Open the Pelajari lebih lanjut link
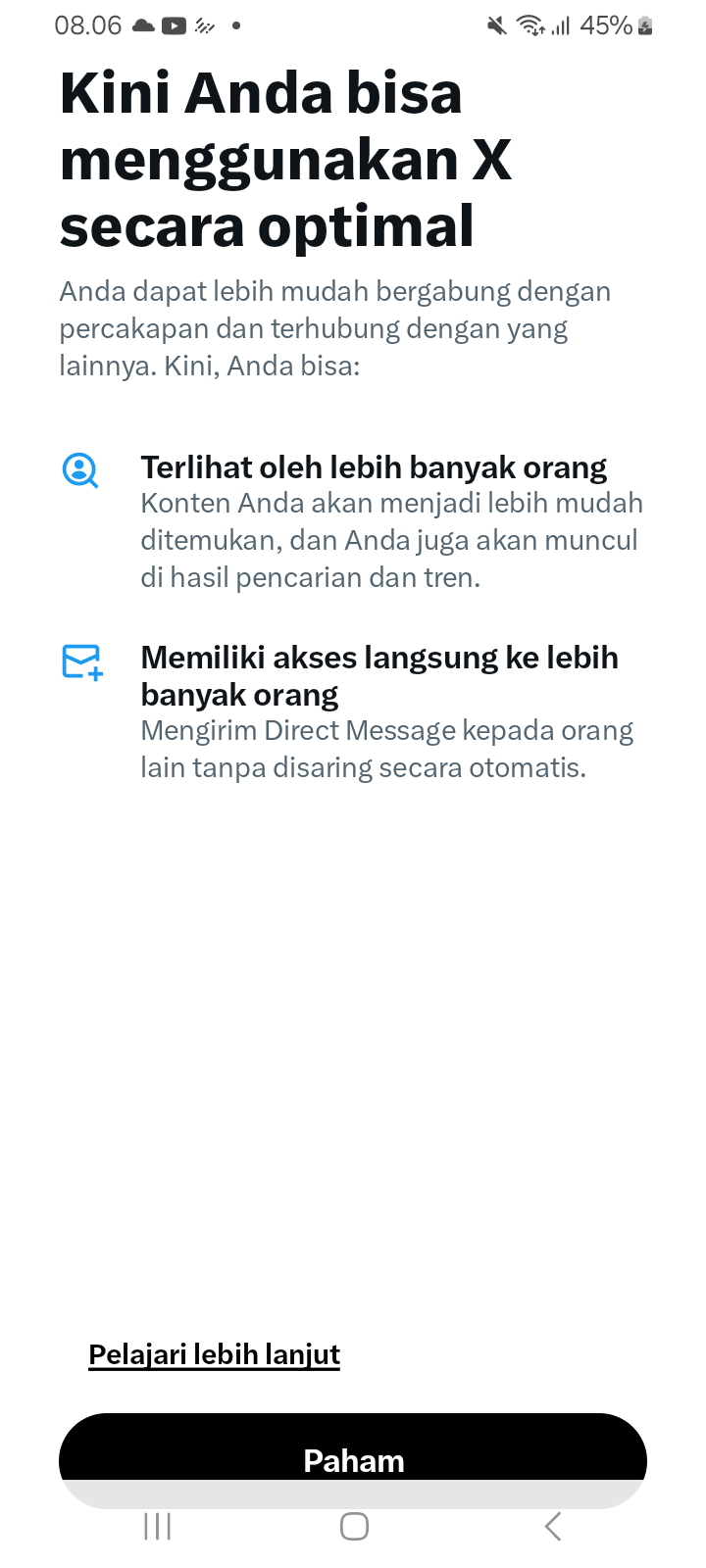 (x=214, y=1354)
